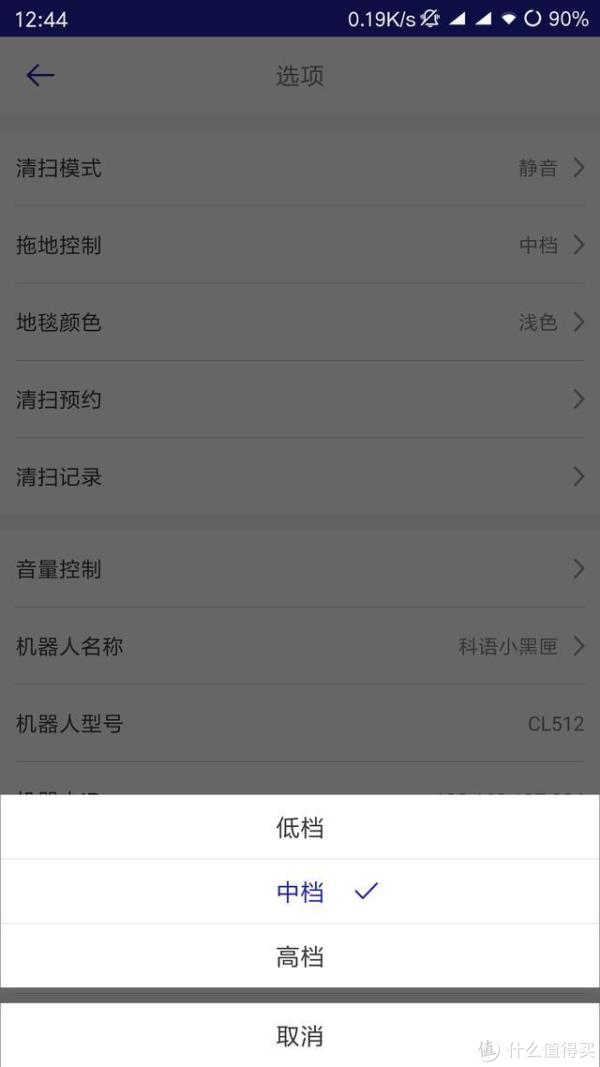The width and height of the screenshot is (600, 1067).
Task: Tap 取消 to dismiss the sheet
Action: 300,1035
